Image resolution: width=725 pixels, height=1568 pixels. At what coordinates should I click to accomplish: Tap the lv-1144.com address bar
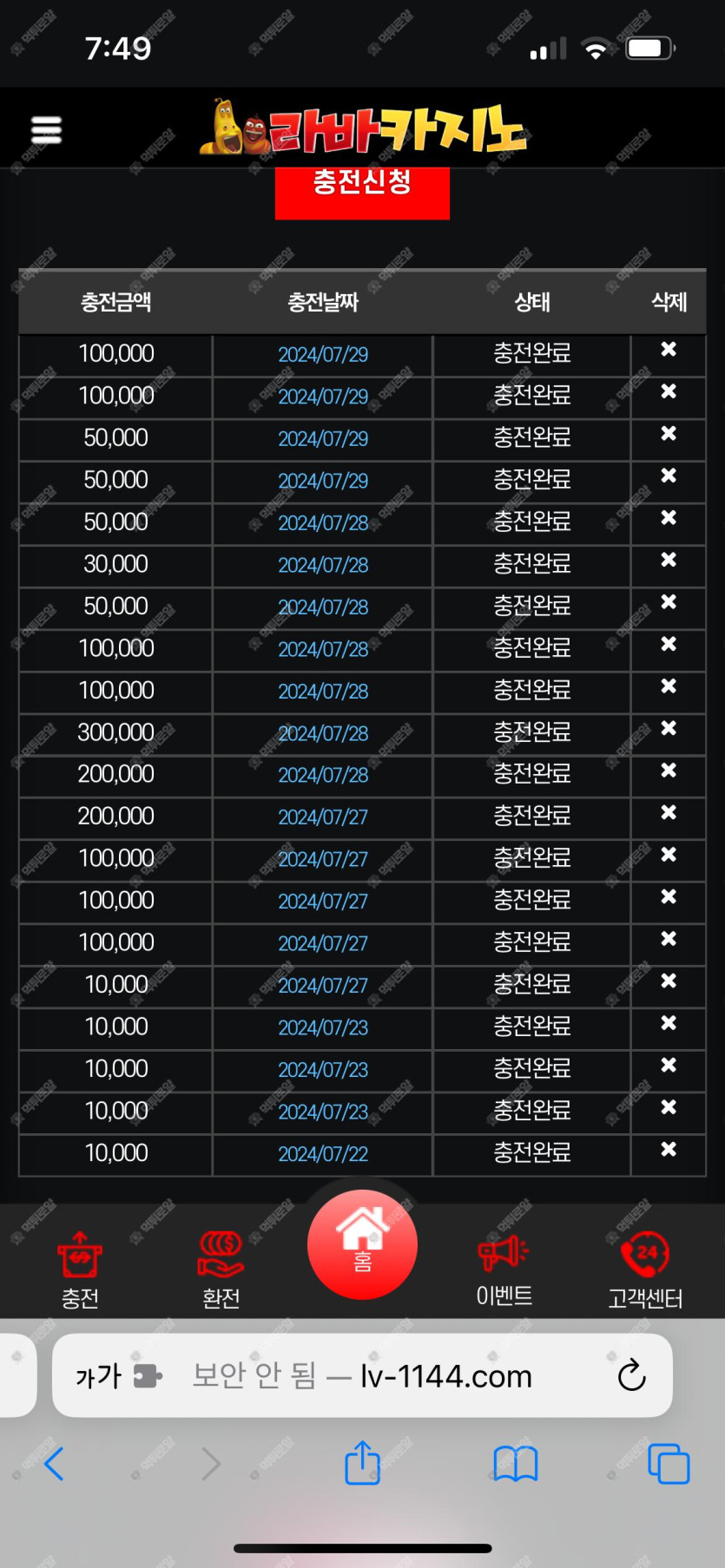tap(362, 1375)
